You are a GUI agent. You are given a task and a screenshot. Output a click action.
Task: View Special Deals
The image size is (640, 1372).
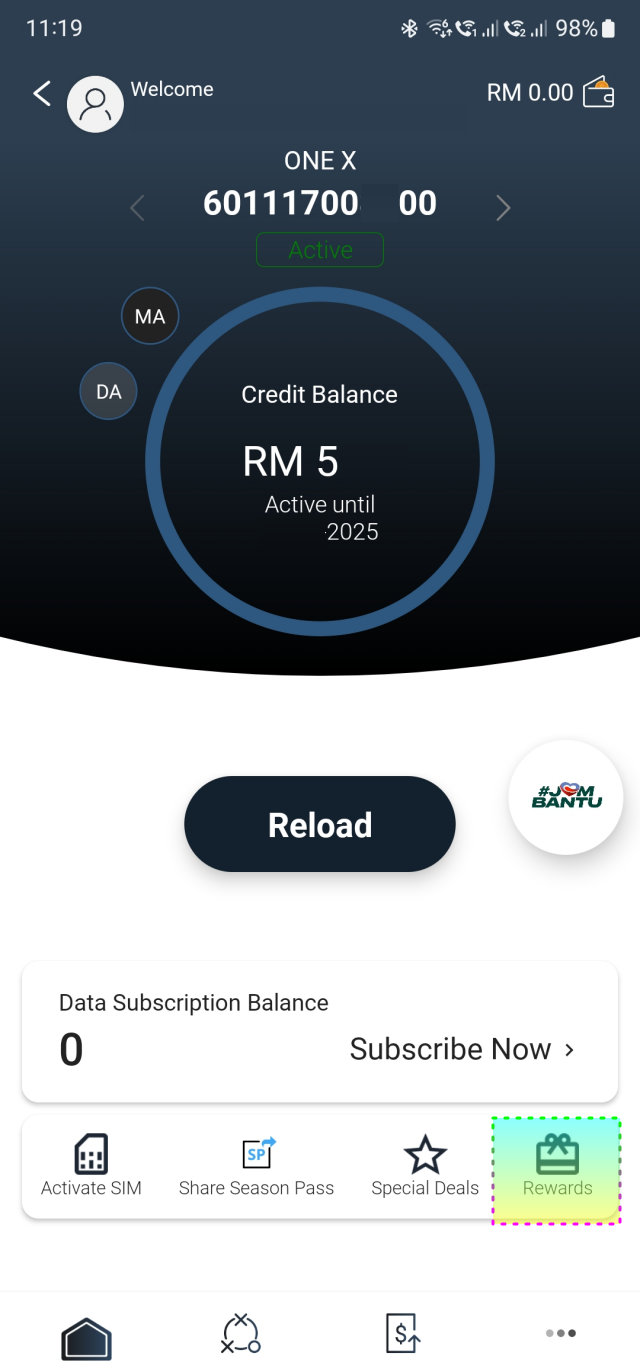425,1166
